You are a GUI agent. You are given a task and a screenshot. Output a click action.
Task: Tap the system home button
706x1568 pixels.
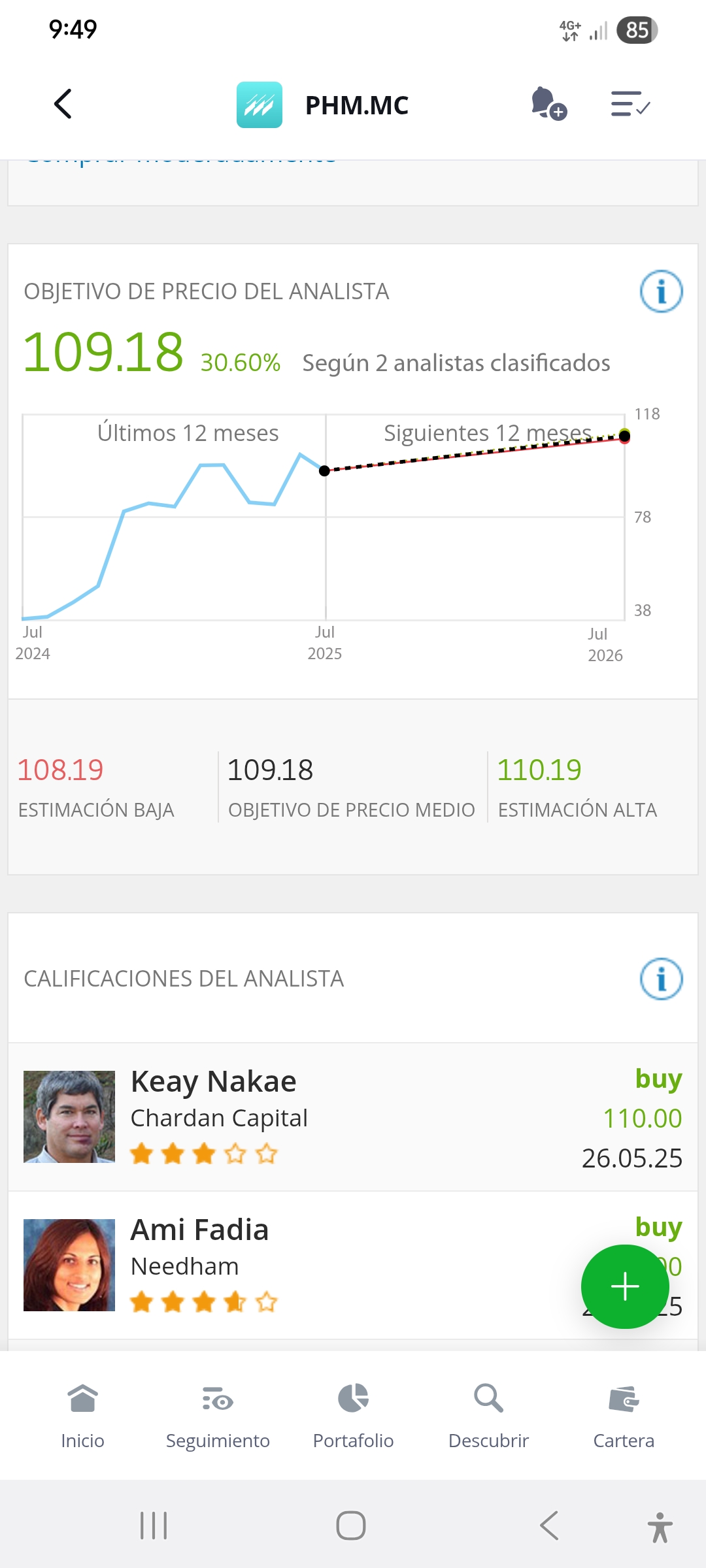click(x=351, y=1526)
